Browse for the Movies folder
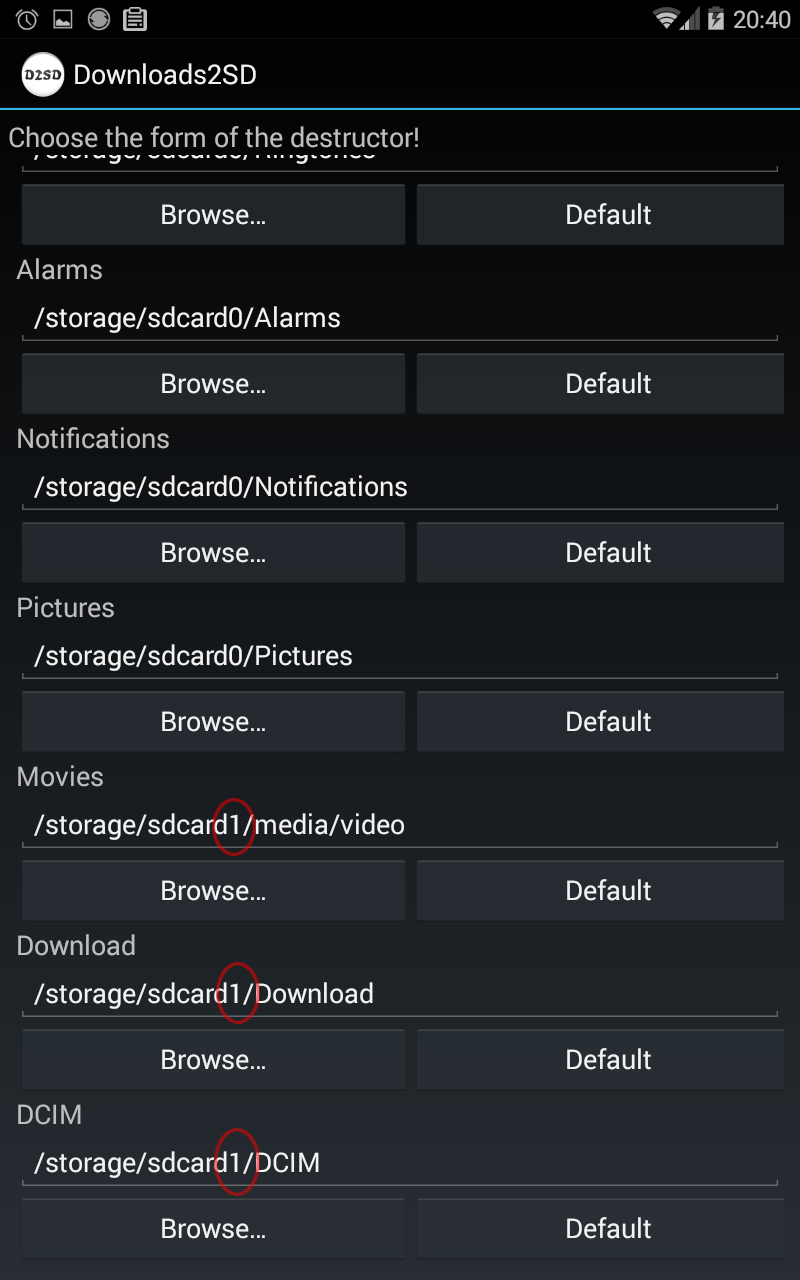This screenshot has width=800, height=1280. click(x=213, y=891)
